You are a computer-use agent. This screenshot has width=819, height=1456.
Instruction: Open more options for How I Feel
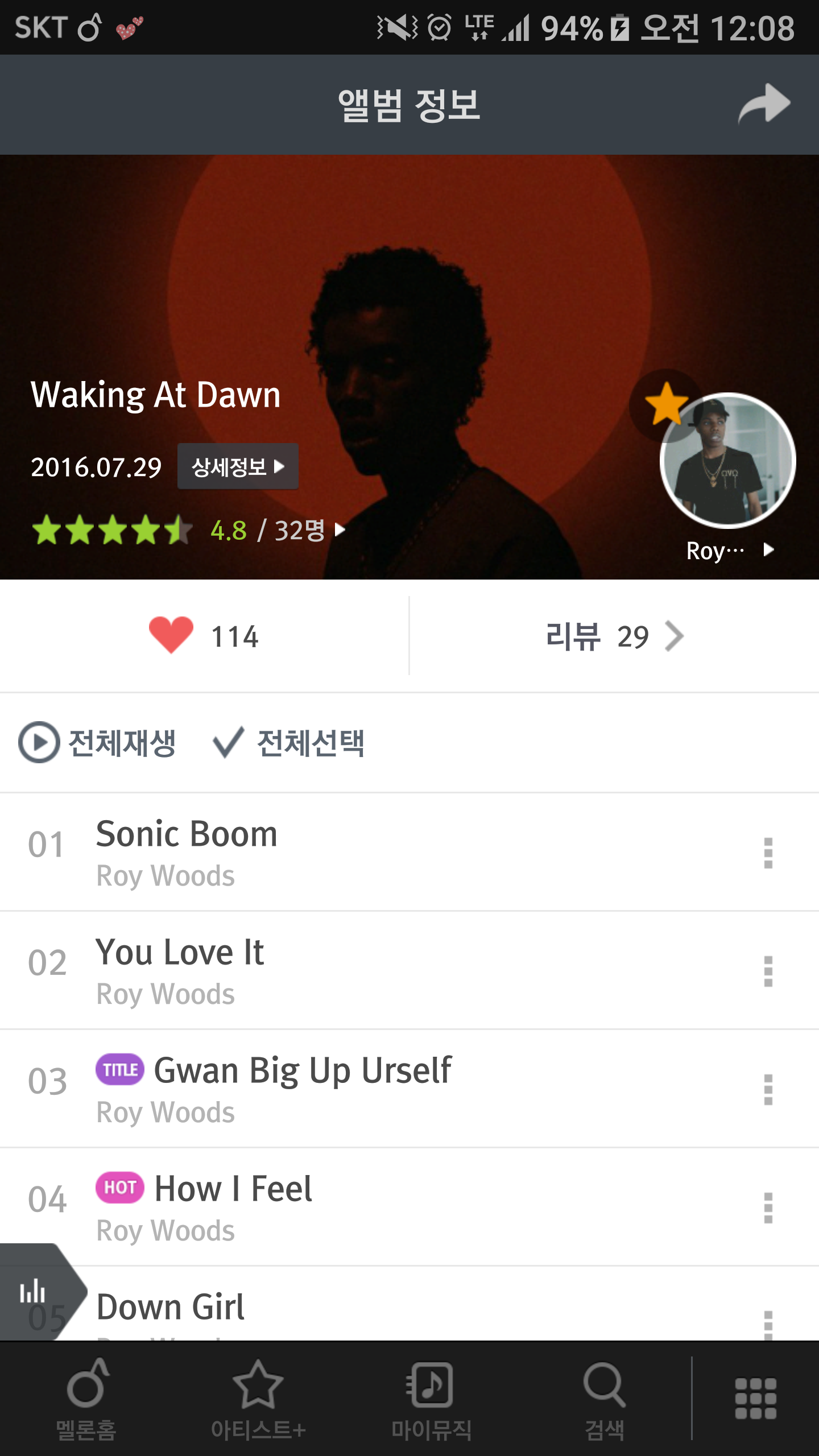click(x=768, y=1207)
